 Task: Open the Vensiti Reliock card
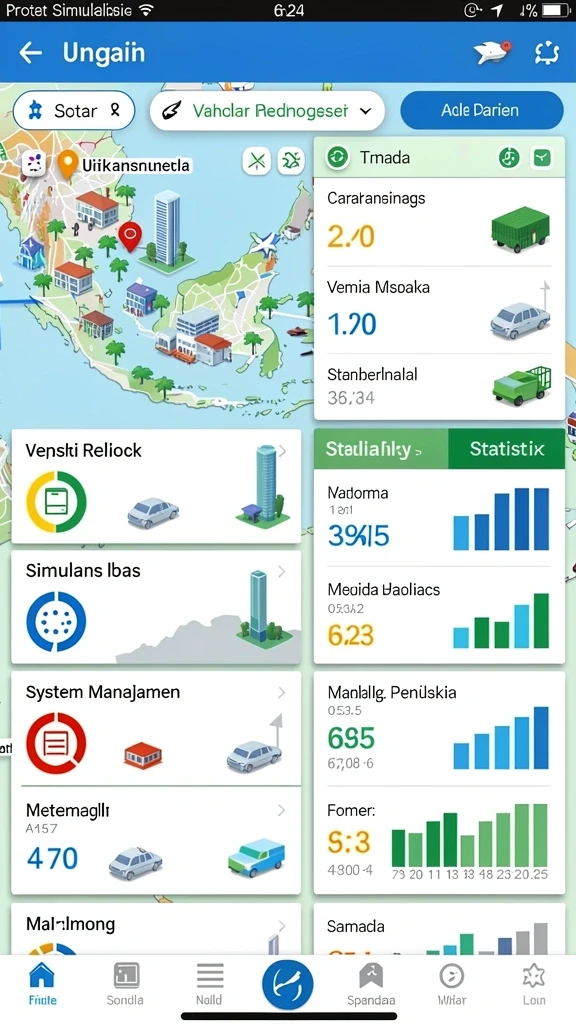pos(156,486)
